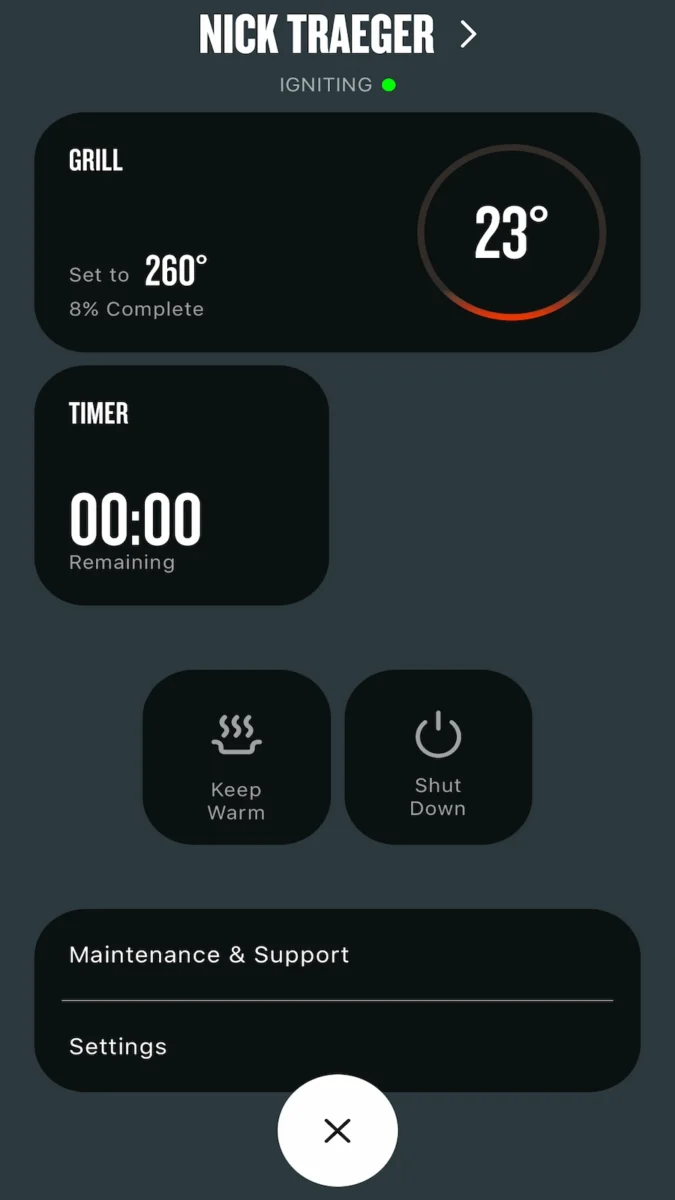Screen dimensions: 675x1200
Task: Open the Nick Traeger grill selector chevron
Action: coord(468,36)
